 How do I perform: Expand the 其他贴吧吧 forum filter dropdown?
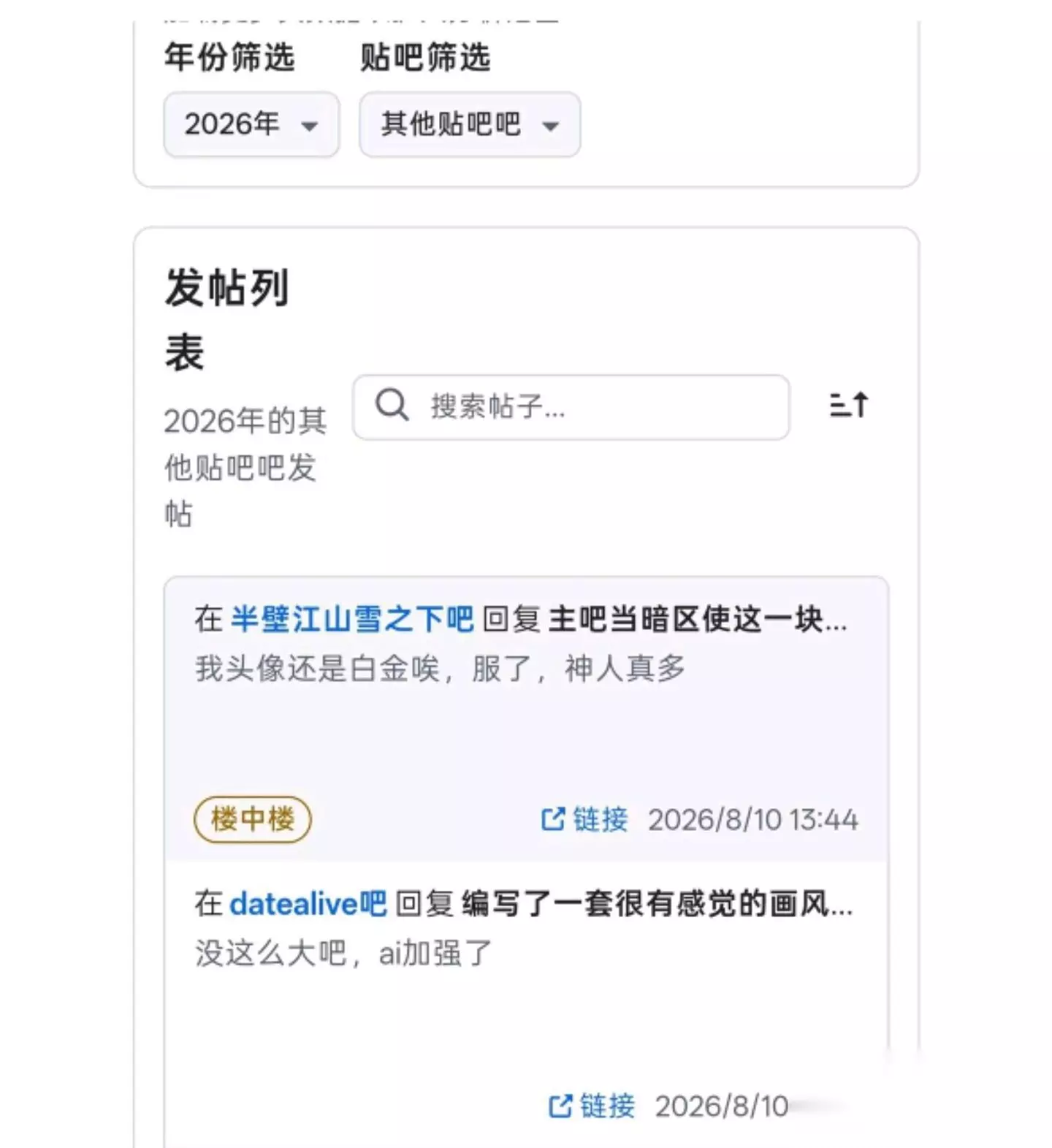(x=470, y=124)
